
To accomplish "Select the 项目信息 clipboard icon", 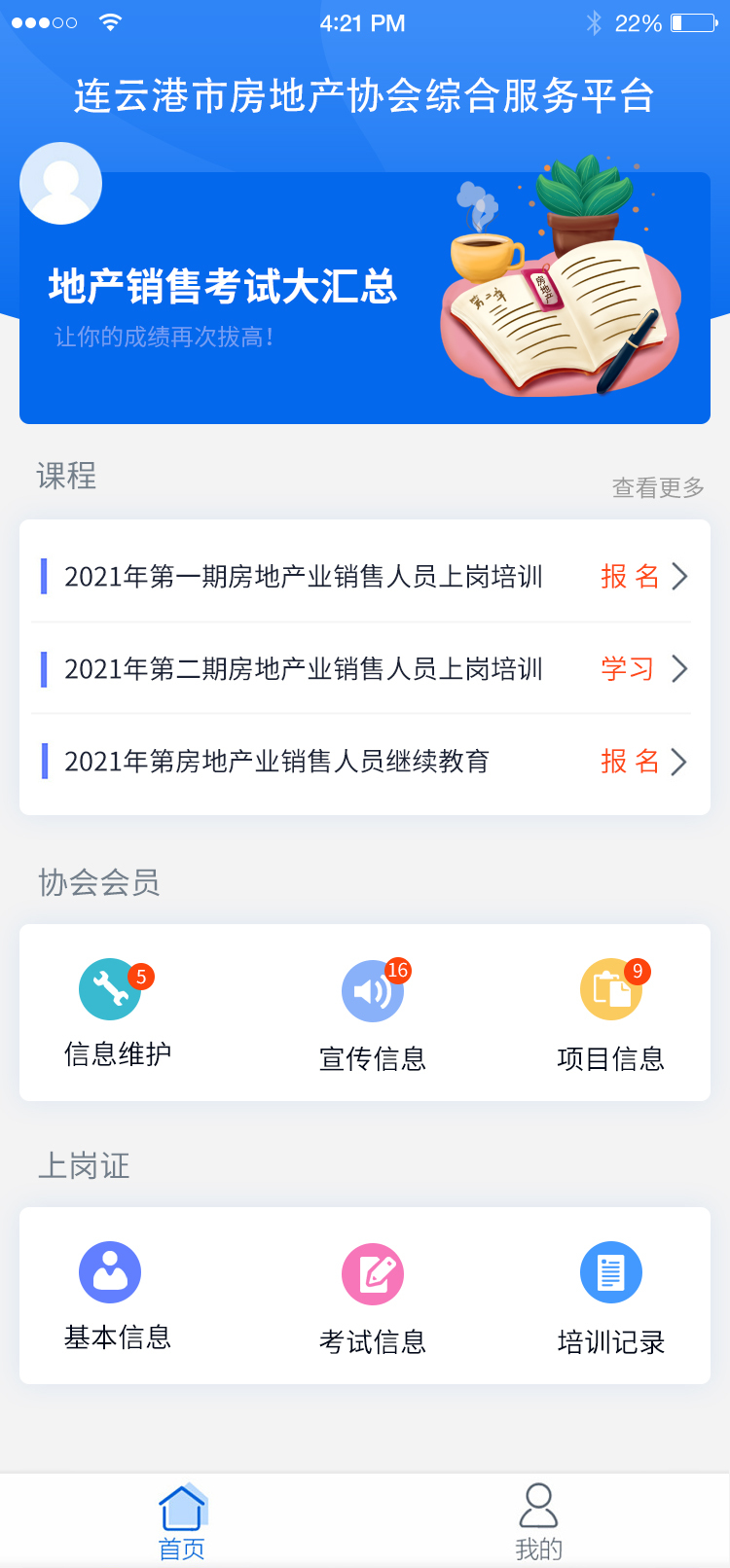I will (611, 989).
